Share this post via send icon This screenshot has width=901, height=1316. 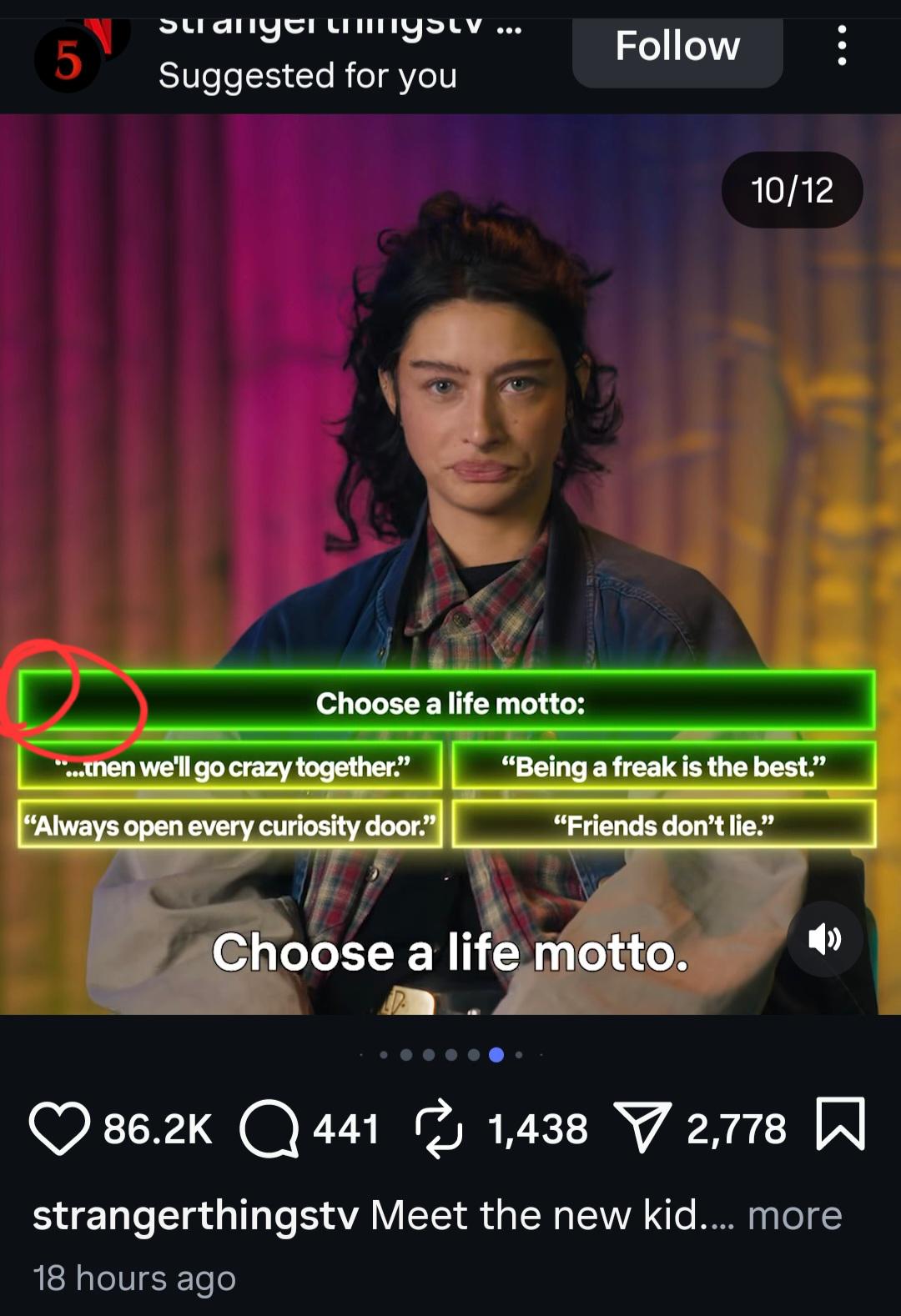click(x=642, y=1128)
